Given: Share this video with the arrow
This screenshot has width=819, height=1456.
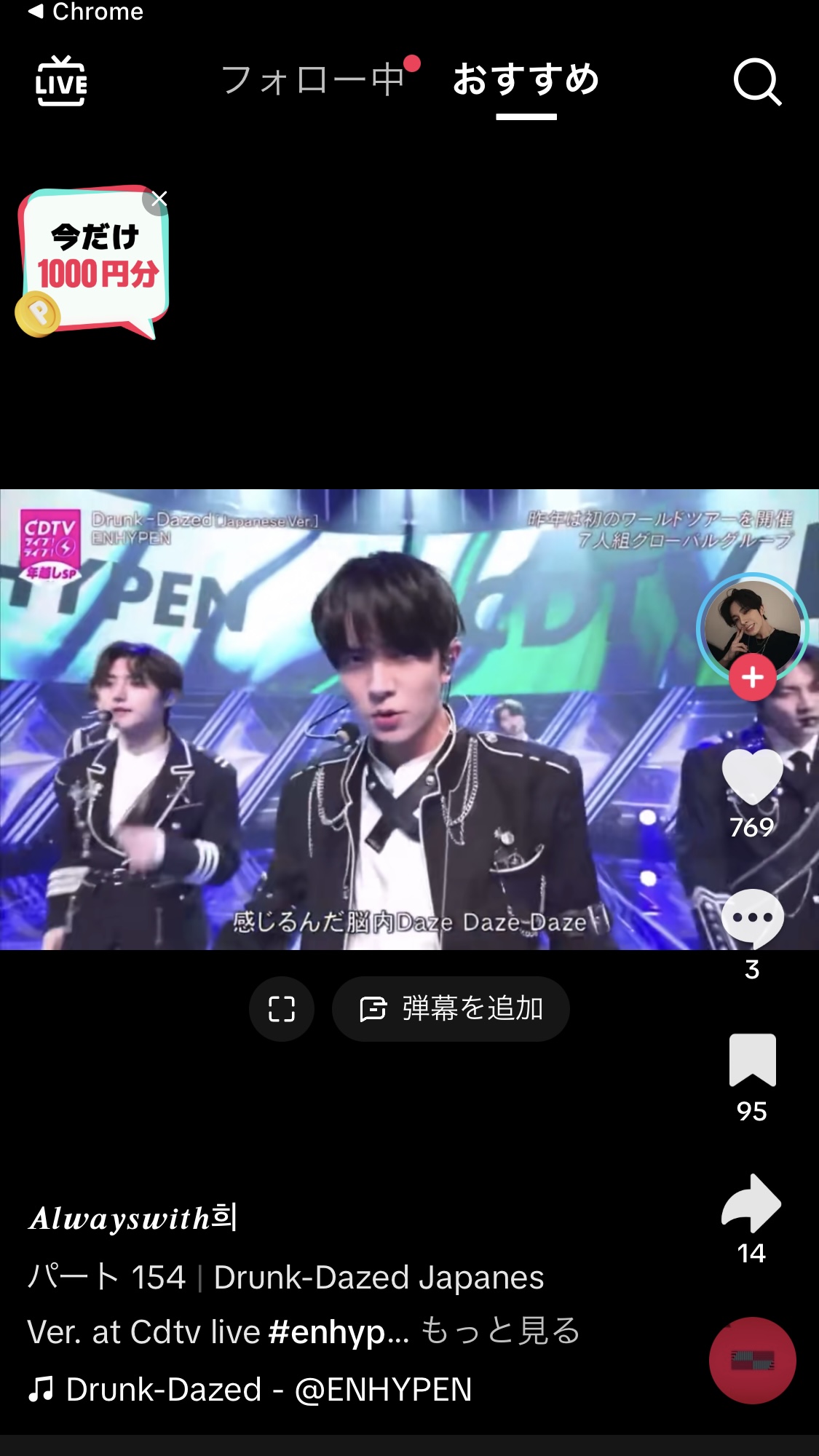Looking at the screenshot, I should coord(751,1202).
